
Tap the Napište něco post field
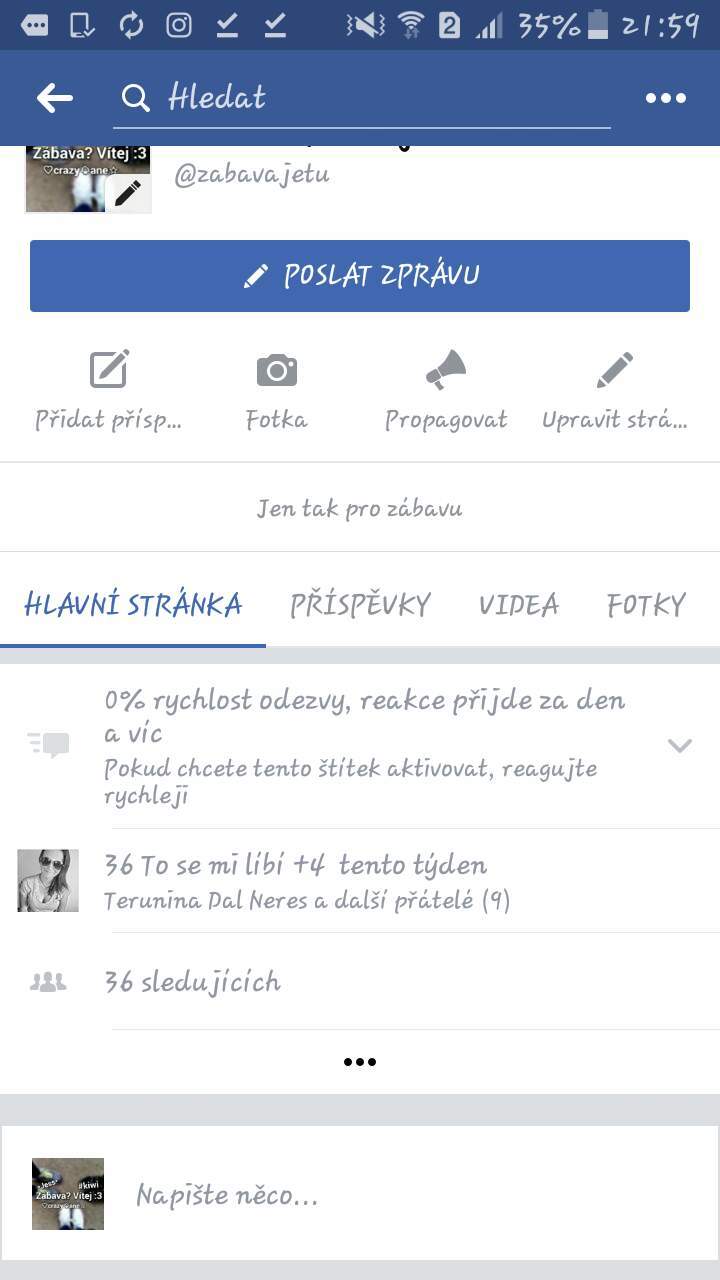click(x=360, y=1194)
